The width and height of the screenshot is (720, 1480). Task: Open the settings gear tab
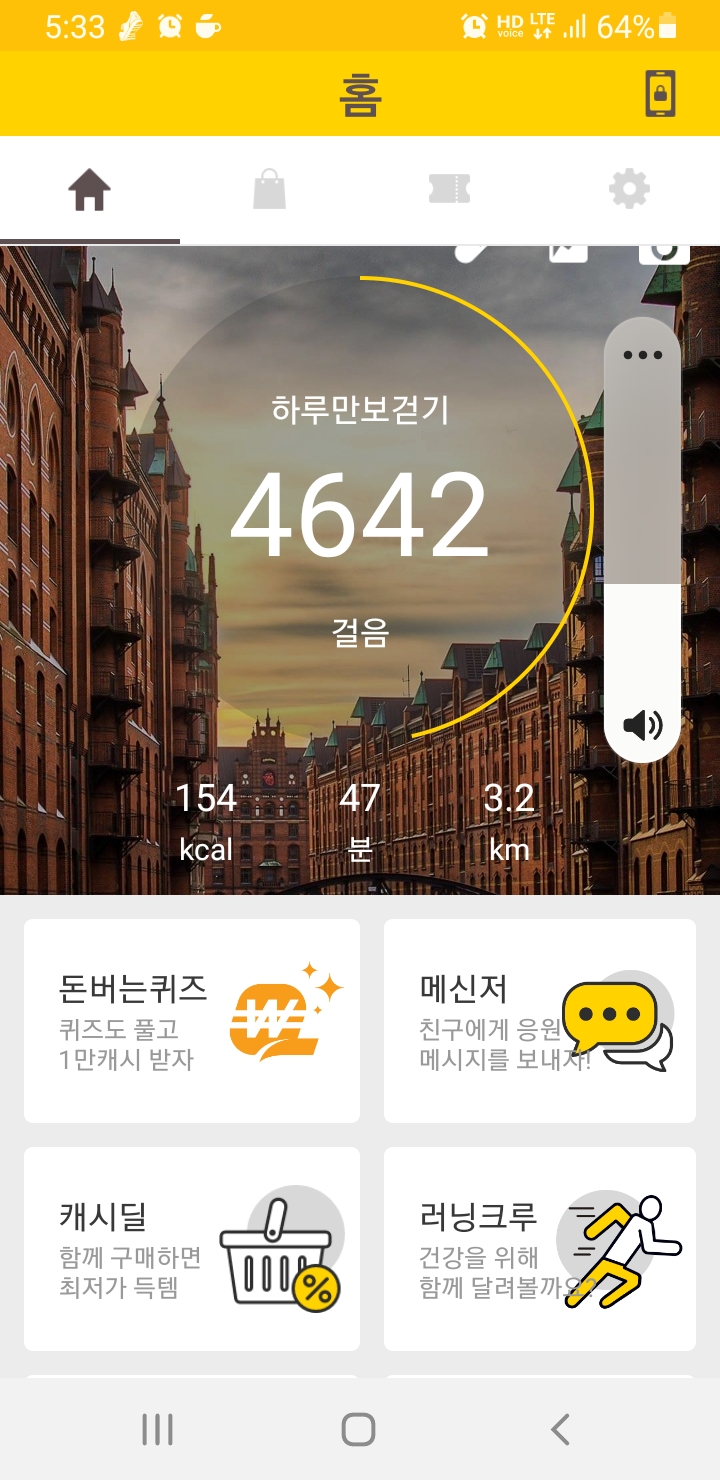[x=629, y=189]
